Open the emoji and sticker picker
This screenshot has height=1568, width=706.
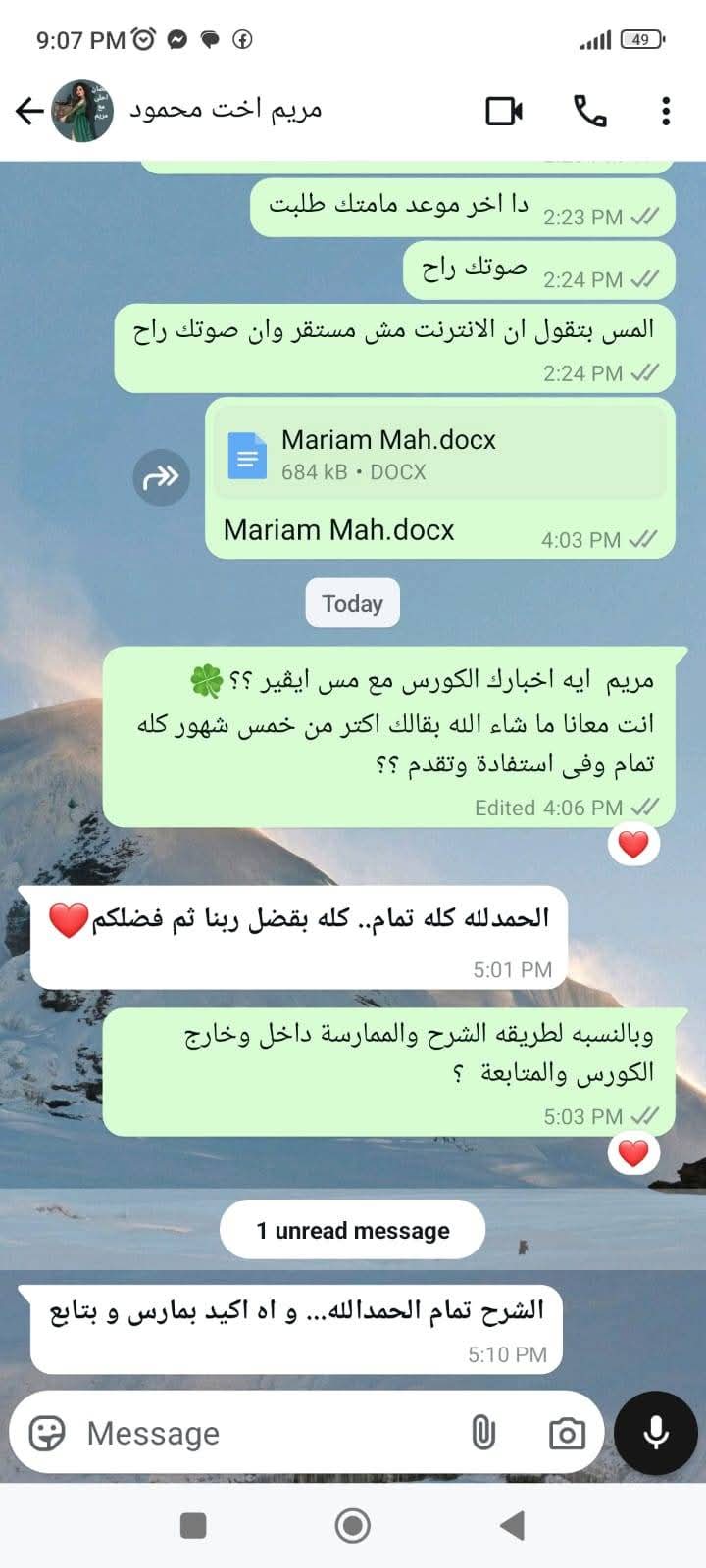coord(47,1433)
